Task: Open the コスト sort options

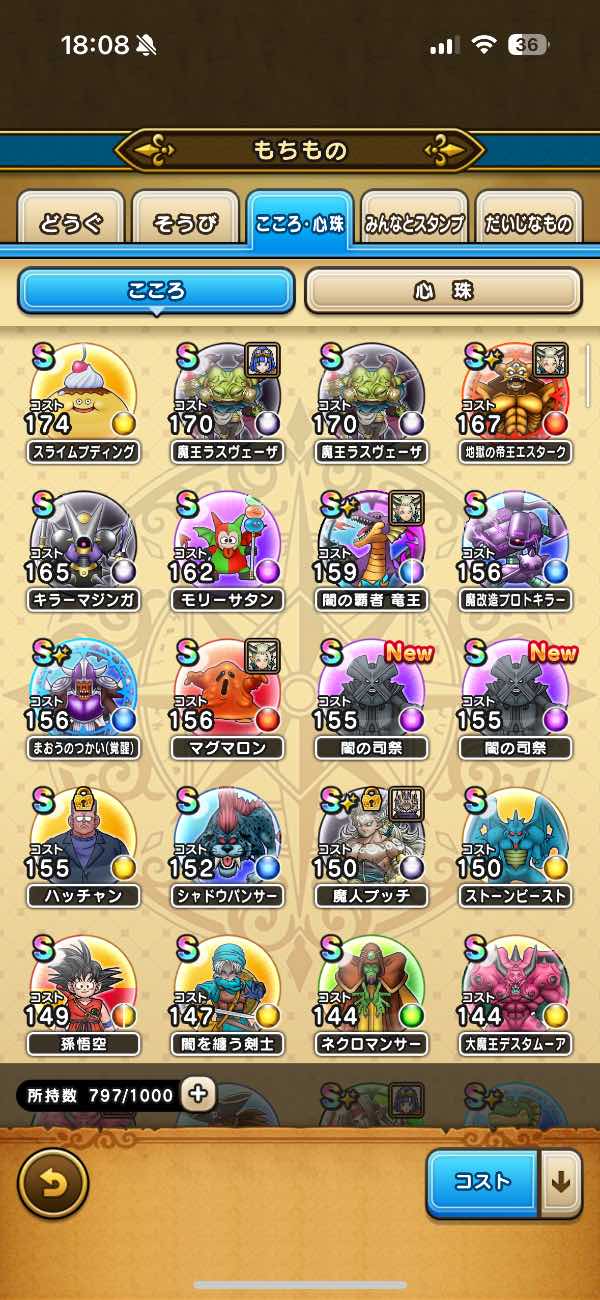Action: (483, 1182)
